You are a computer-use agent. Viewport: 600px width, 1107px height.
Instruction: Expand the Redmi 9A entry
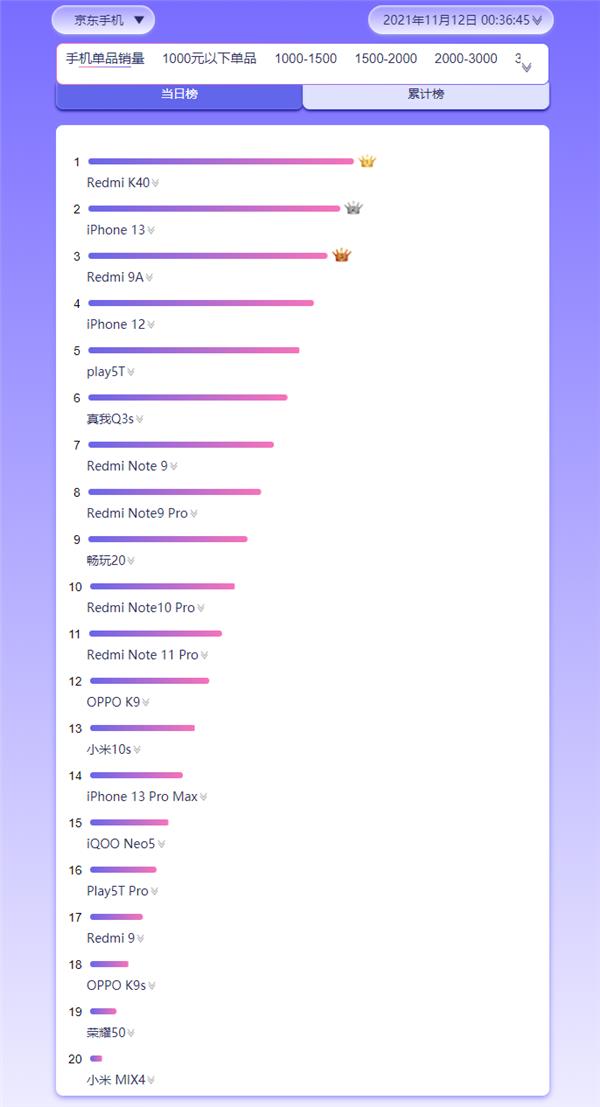point(150,278)
